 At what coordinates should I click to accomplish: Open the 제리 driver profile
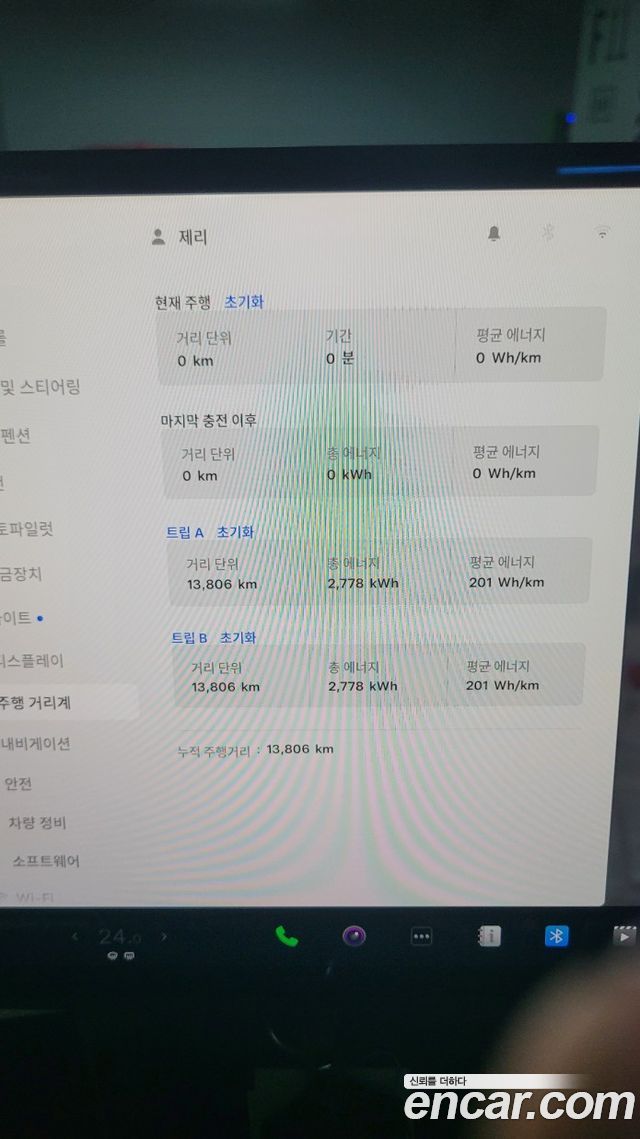pyautogui.click(x=180, y=237)
